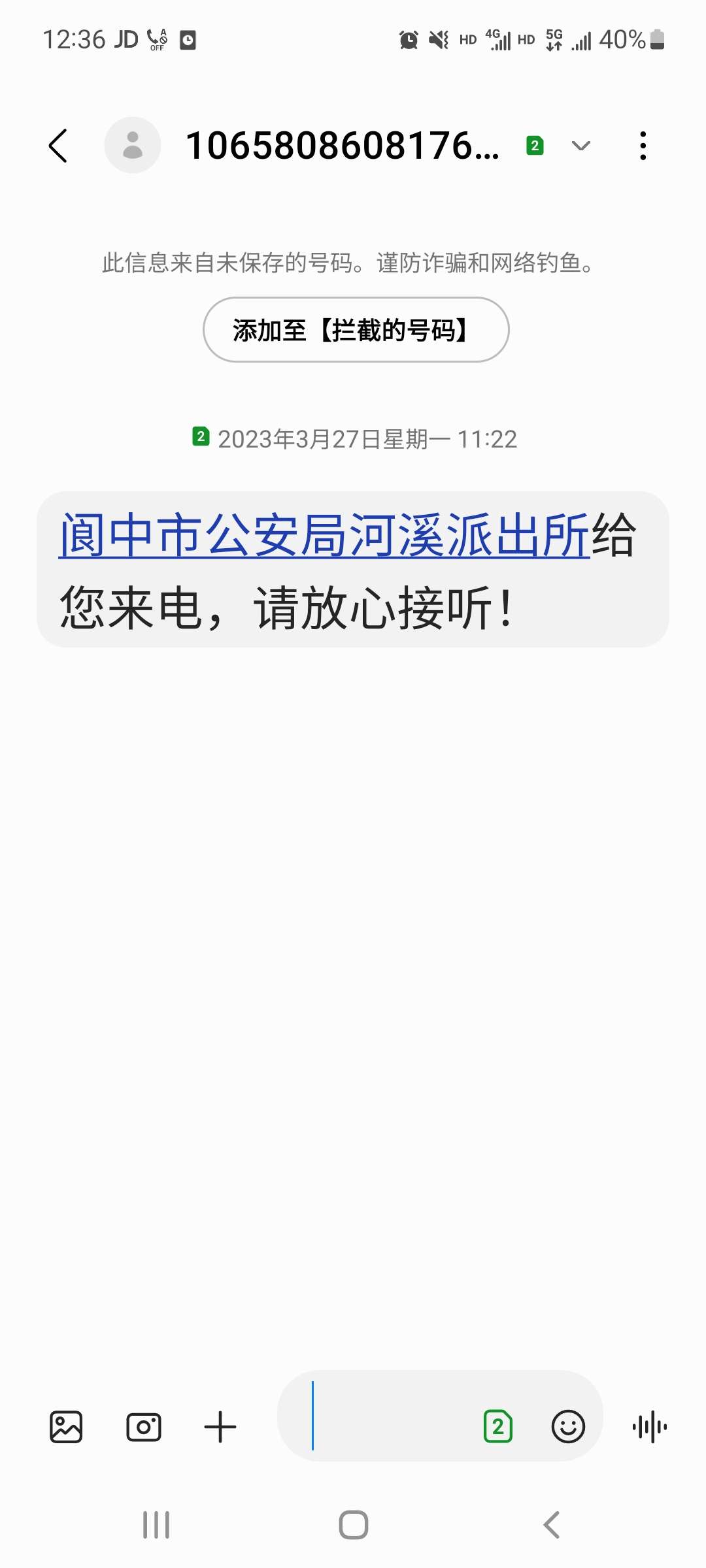Tap 添加至【拦截的号码】 button

pyautogui.click(x=356, y=330)
